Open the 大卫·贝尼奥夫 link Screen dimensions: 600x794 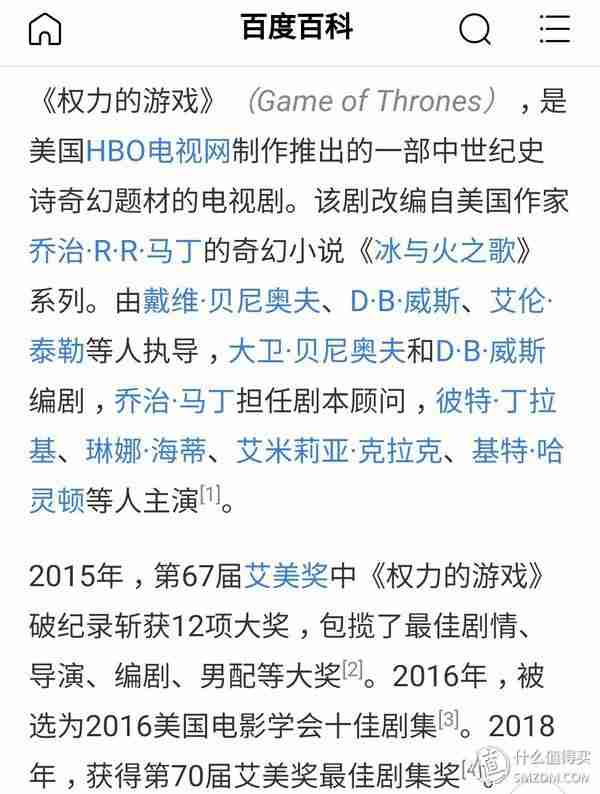click(x=317, y=351)
